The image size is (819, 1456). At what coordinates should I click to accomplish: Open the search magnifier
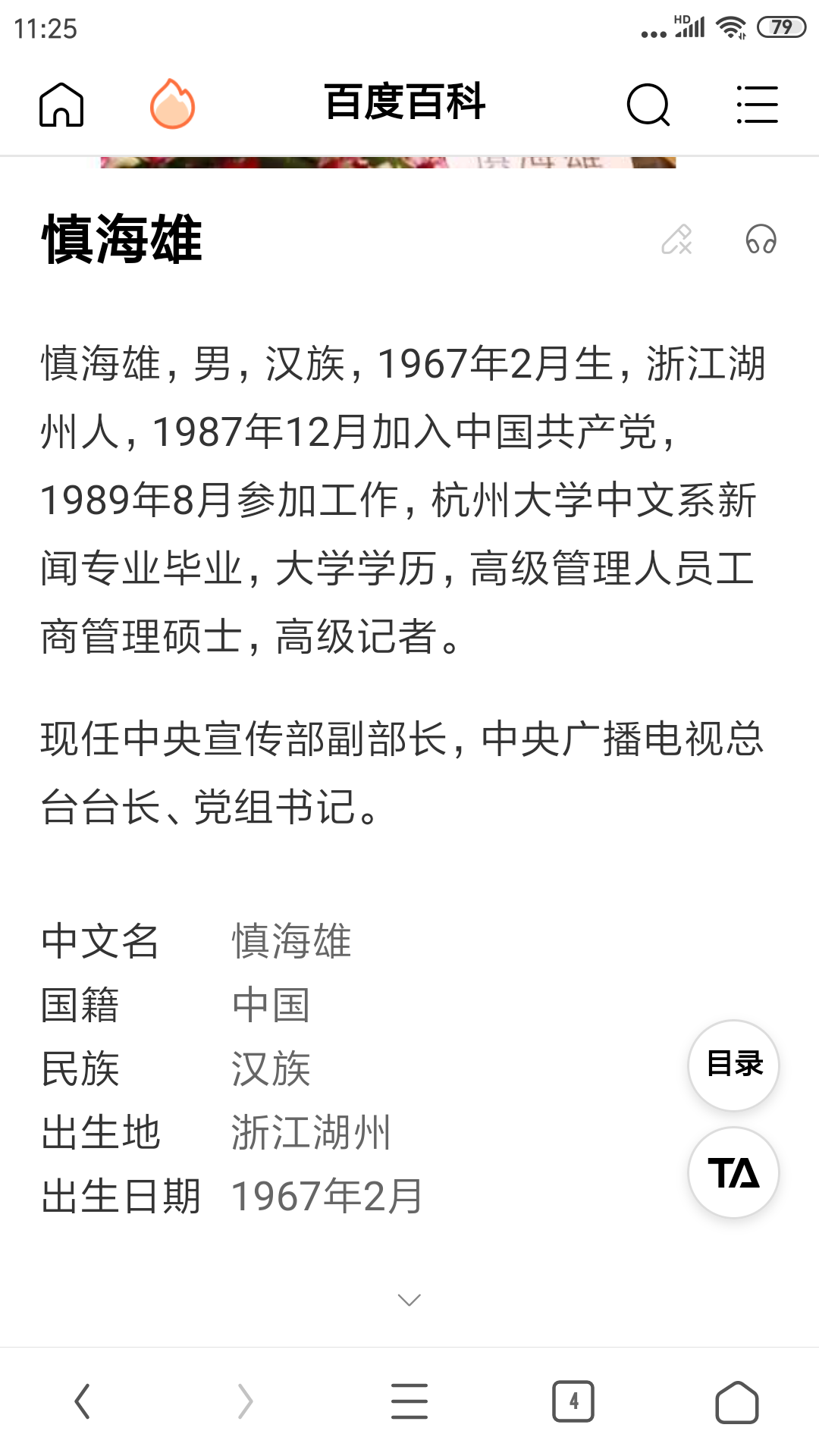pyautogui.click(x=648, y=105)
